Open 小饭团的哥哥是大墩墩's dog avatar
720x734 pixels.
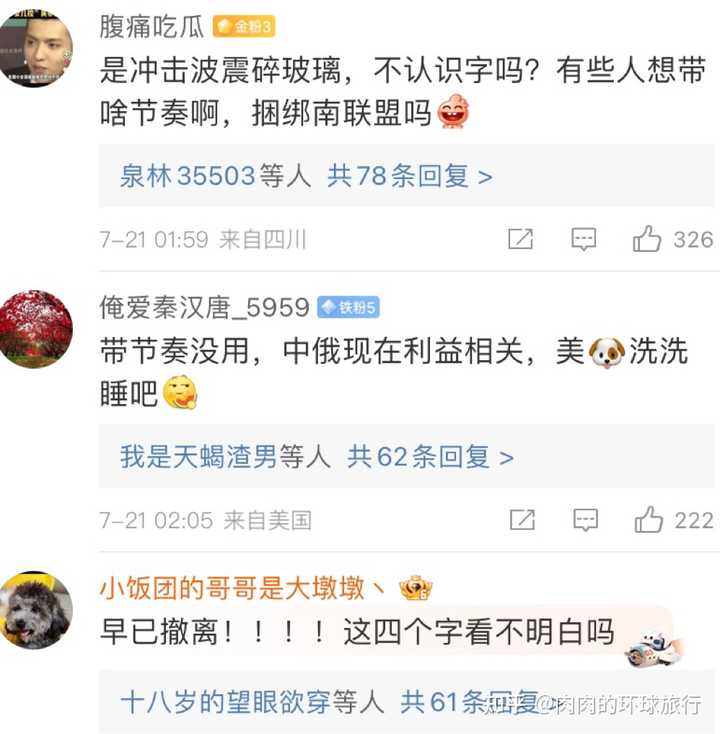(36, 610)
